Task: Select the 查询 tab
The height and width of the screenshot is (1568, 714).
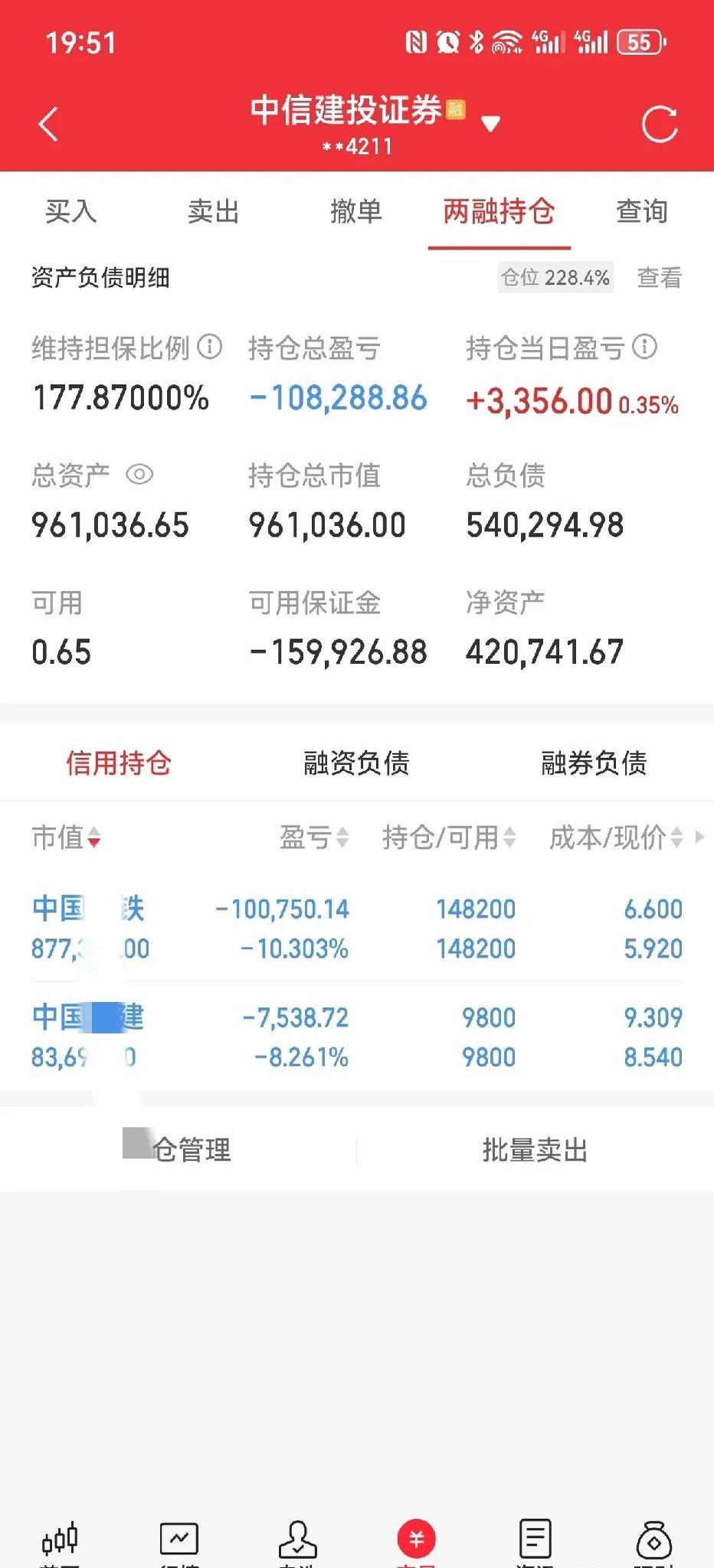Action: tap(642, 211)
